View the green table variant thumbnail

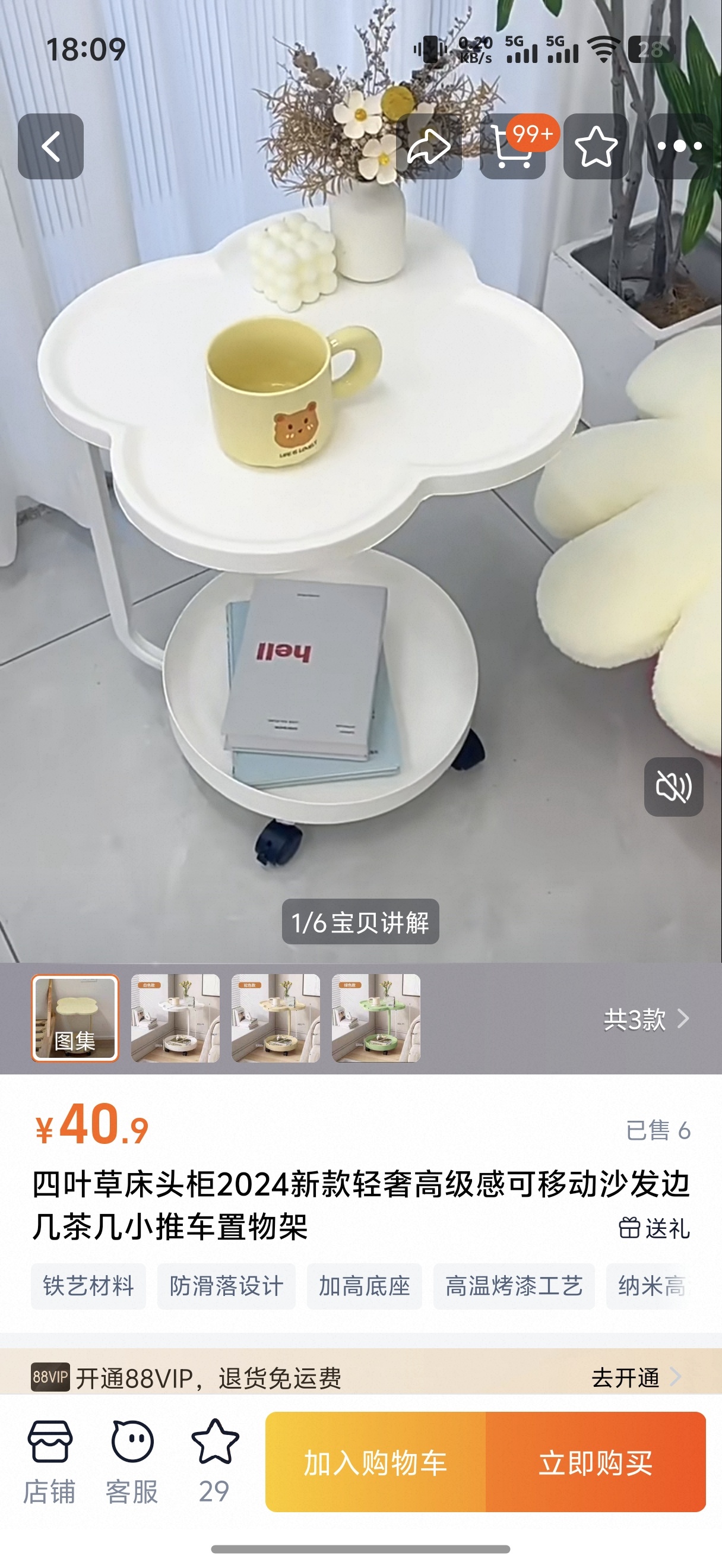click(376, 1018)
